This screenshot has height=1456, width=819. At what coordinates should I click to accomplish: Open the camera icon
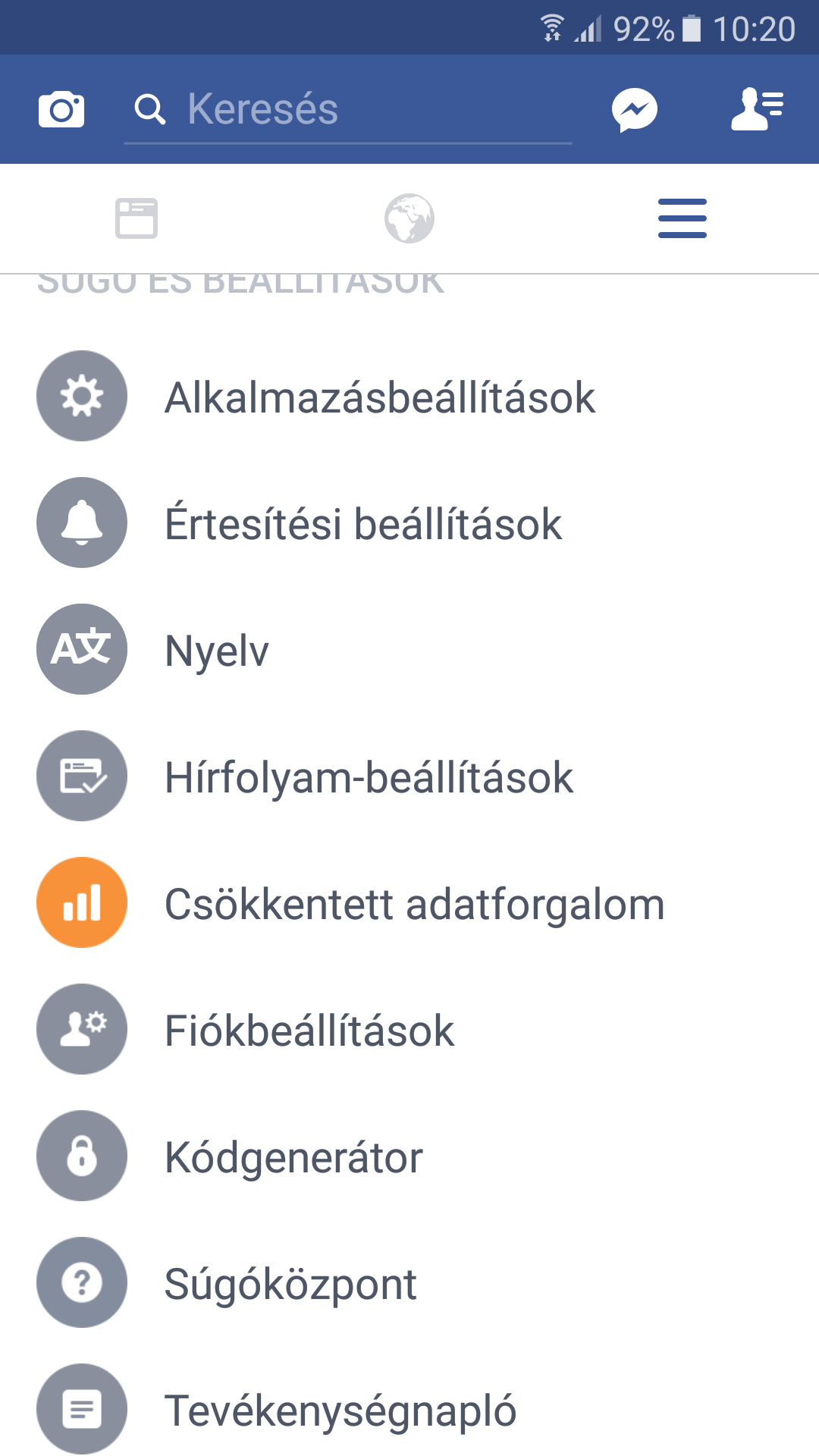tap(61, 109)
